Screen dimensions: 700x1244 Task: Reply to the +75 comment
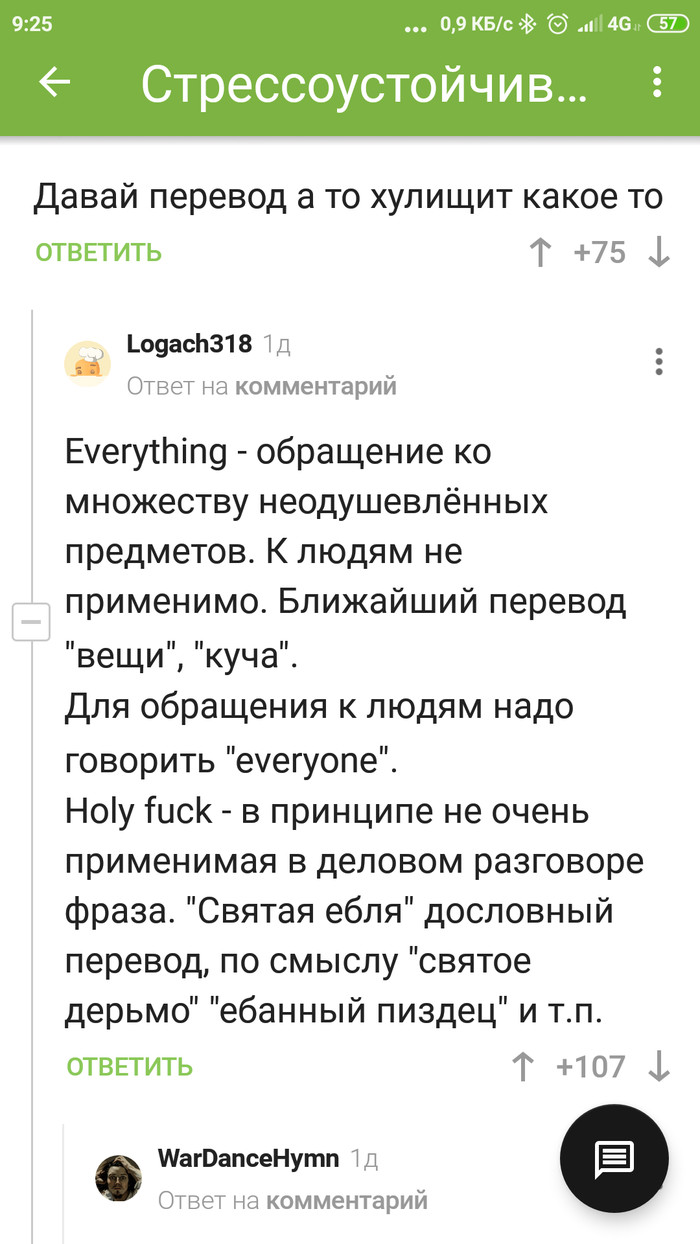[98, 253]
